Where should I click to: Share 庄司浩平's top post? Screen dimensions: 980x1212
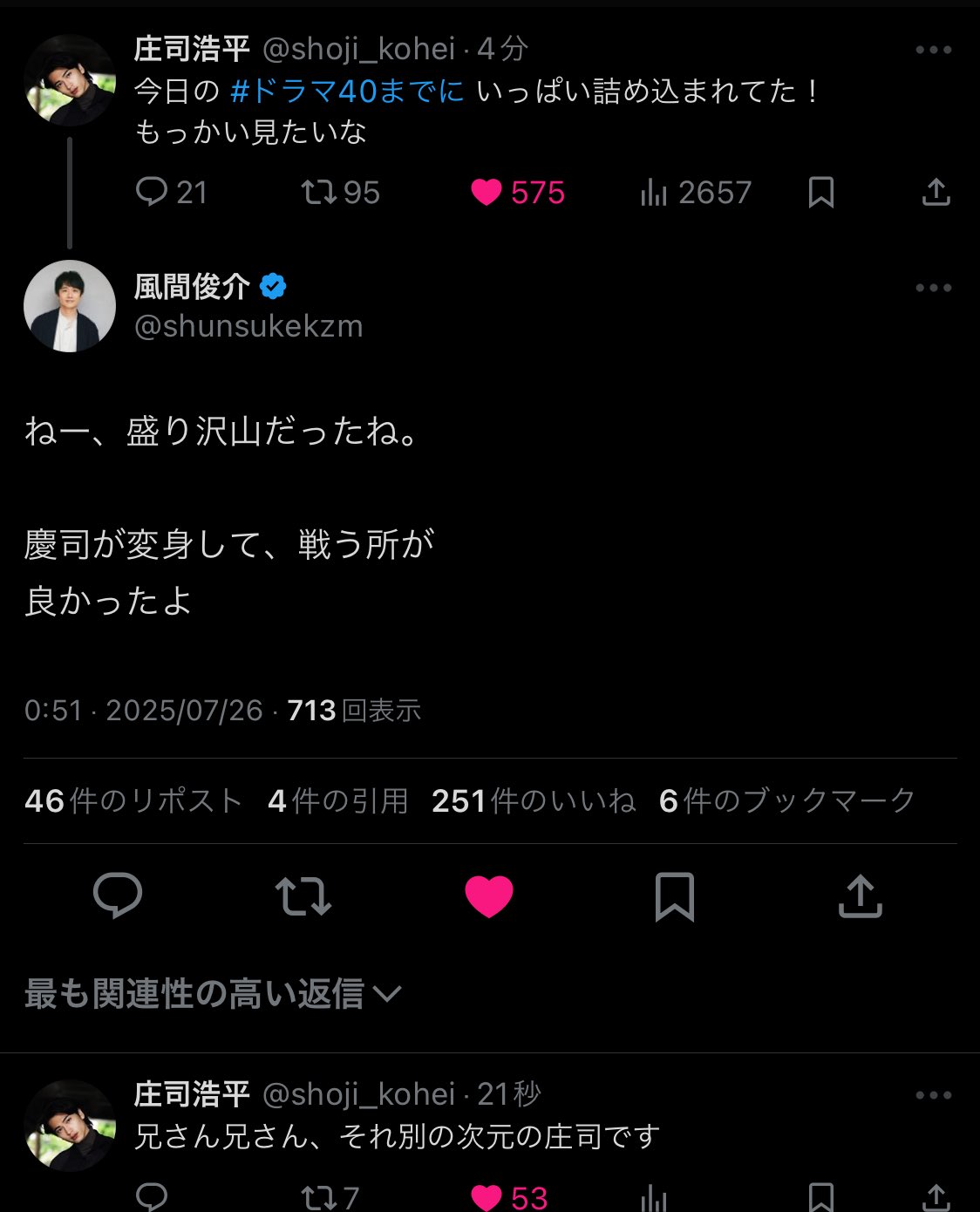coord(936,192)
